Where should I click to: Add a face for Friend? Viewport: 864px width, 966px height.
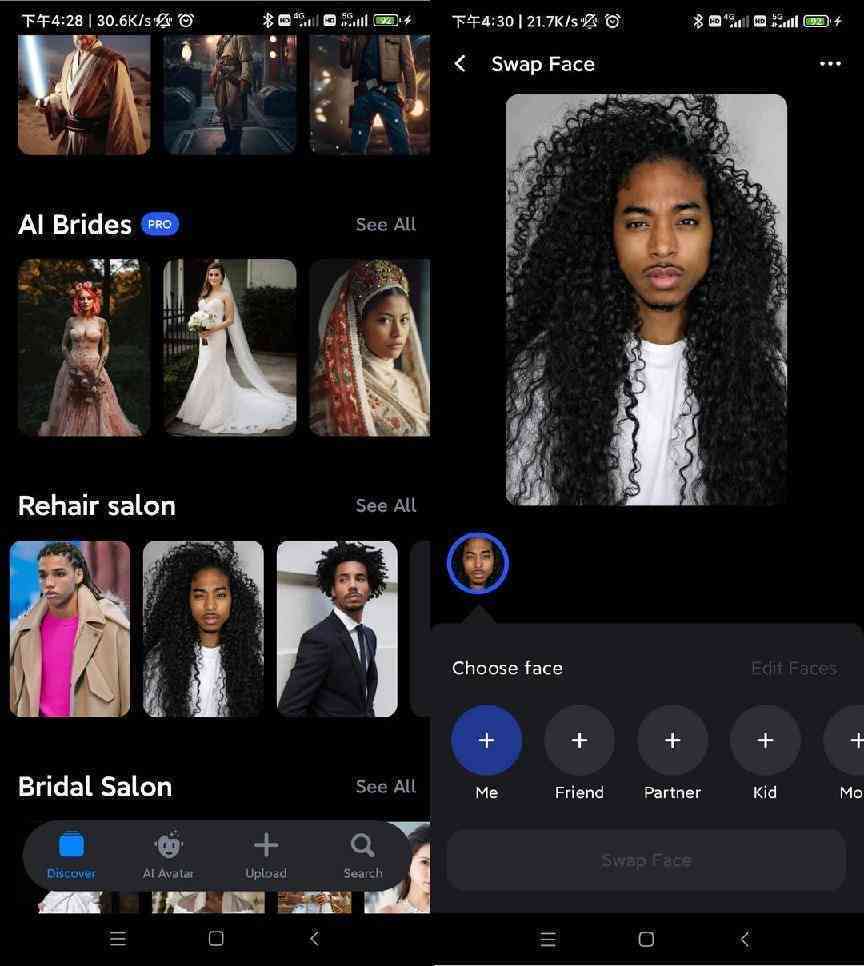[579, 741]
